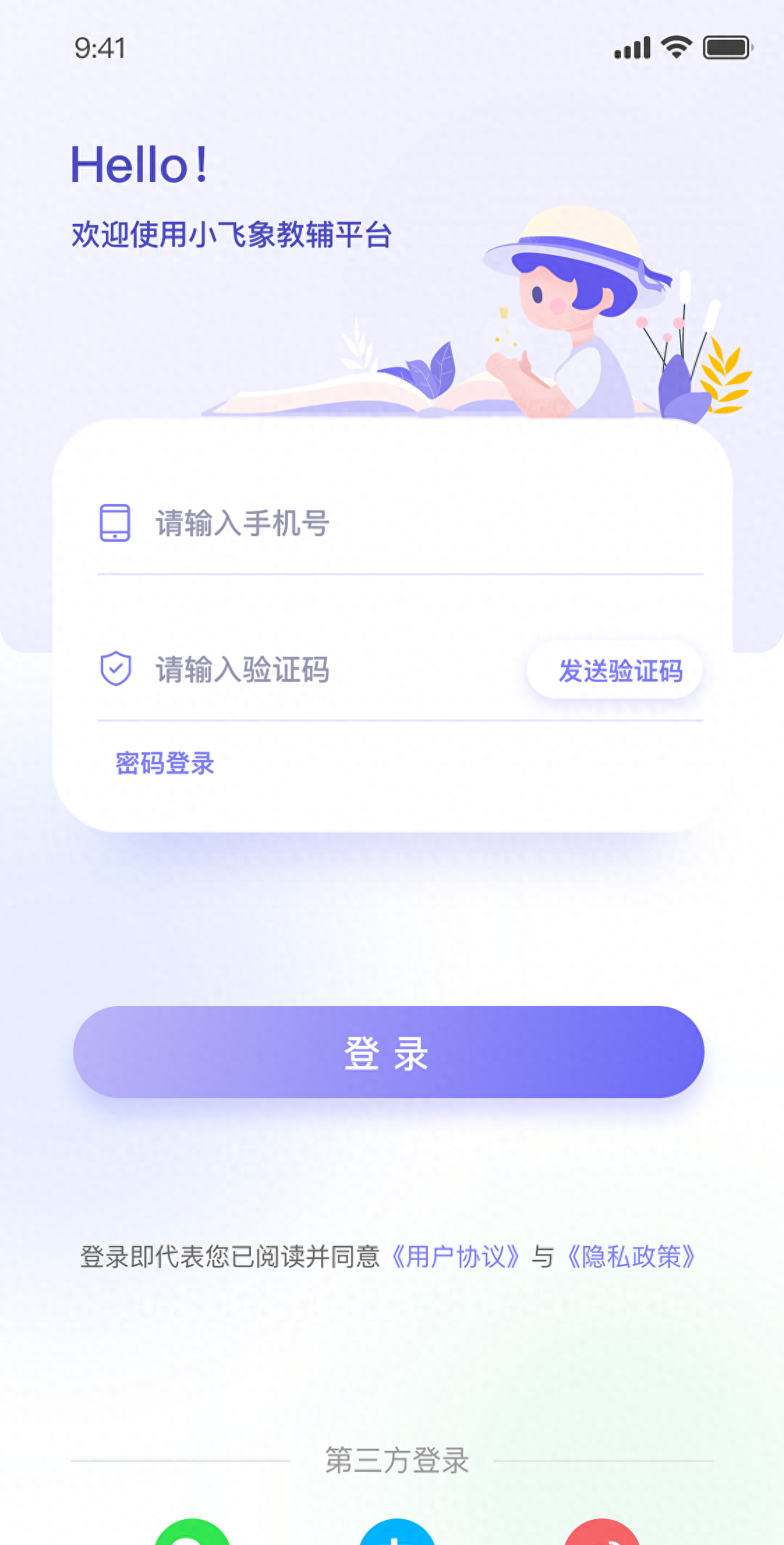Viewport: 784px width, 1545px height.
Task: Log in with the red third-party icon
Action: pos(602,1535)
